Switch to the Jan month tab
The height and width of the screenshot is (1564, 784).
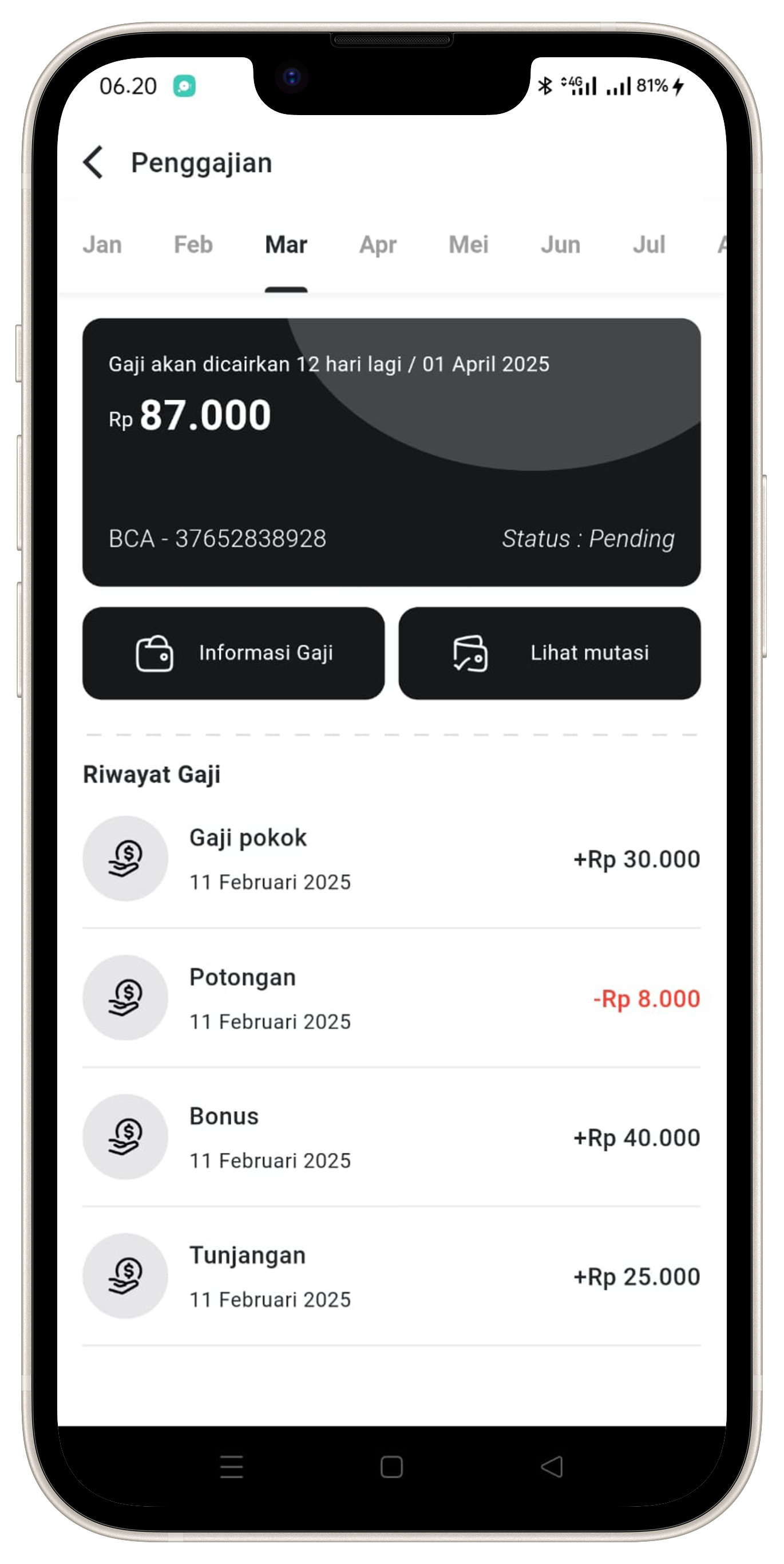[x=102, y=244]
